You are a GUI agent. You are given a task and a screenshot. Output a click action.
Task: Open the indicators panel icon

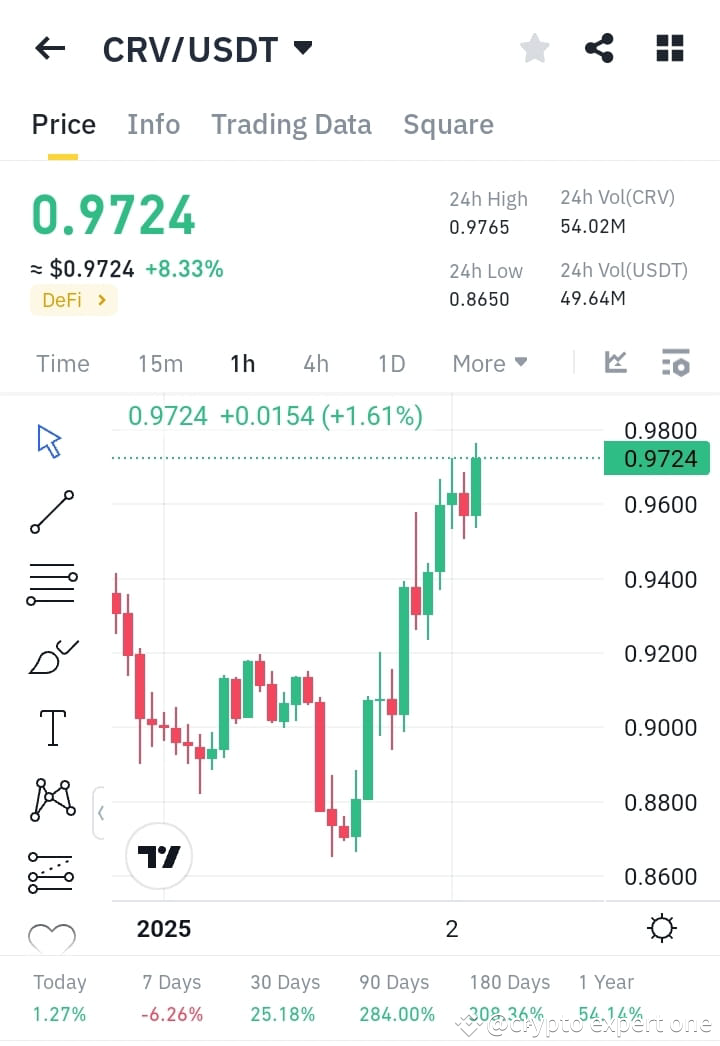point(676,364)
